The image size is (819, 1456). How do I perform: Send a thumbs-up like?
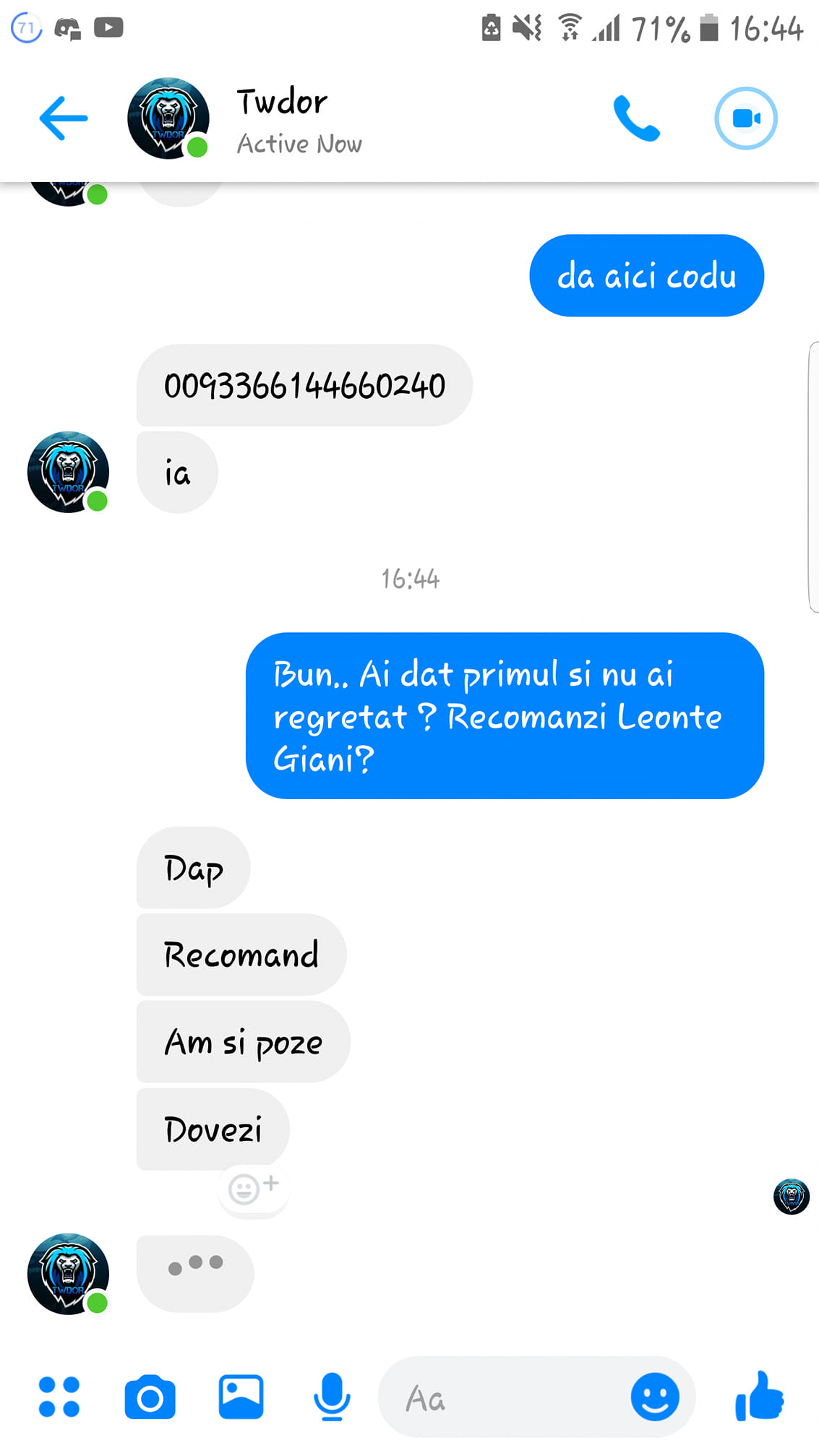point(759,1396)
